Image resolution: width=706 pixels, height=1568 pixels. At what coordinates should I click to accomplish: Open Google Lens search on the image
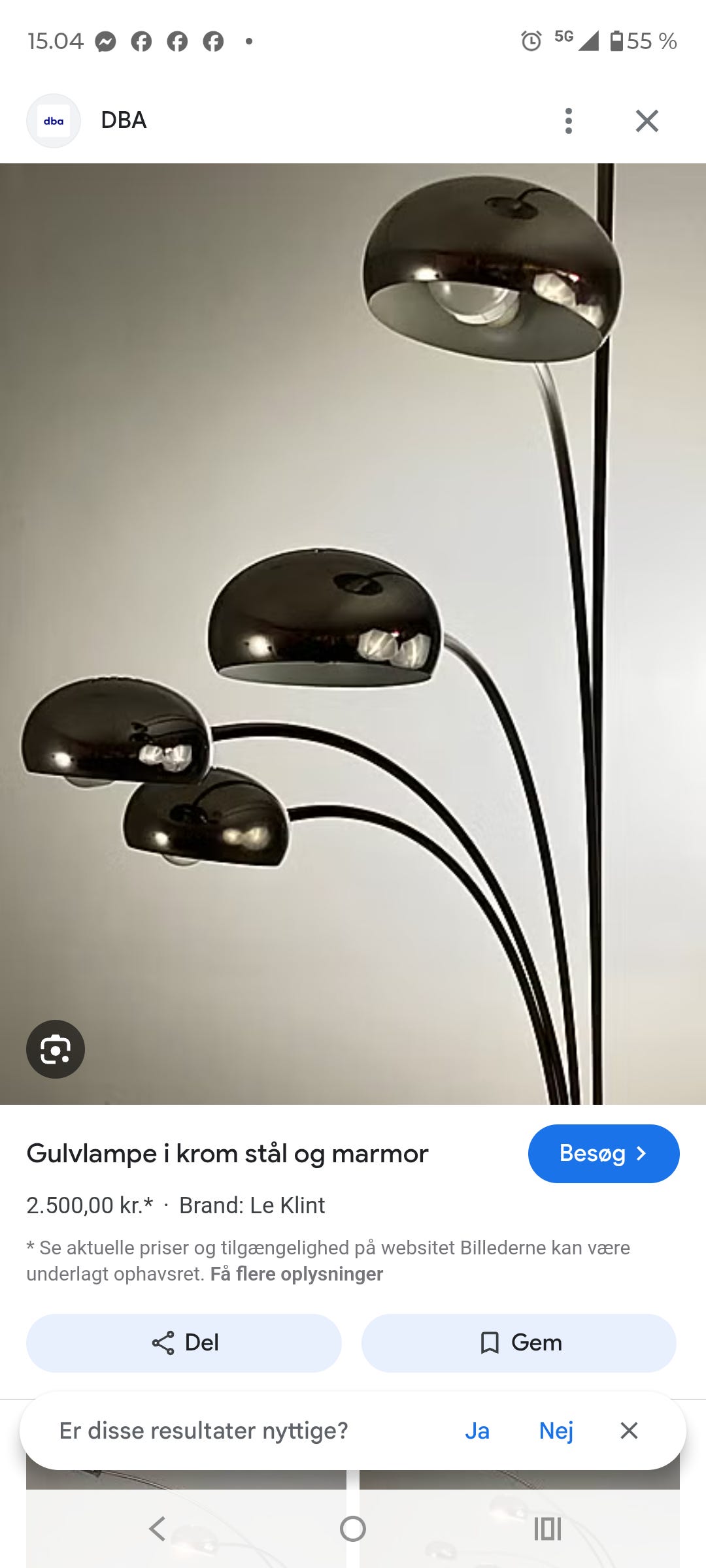click(x=55, y=1048)
